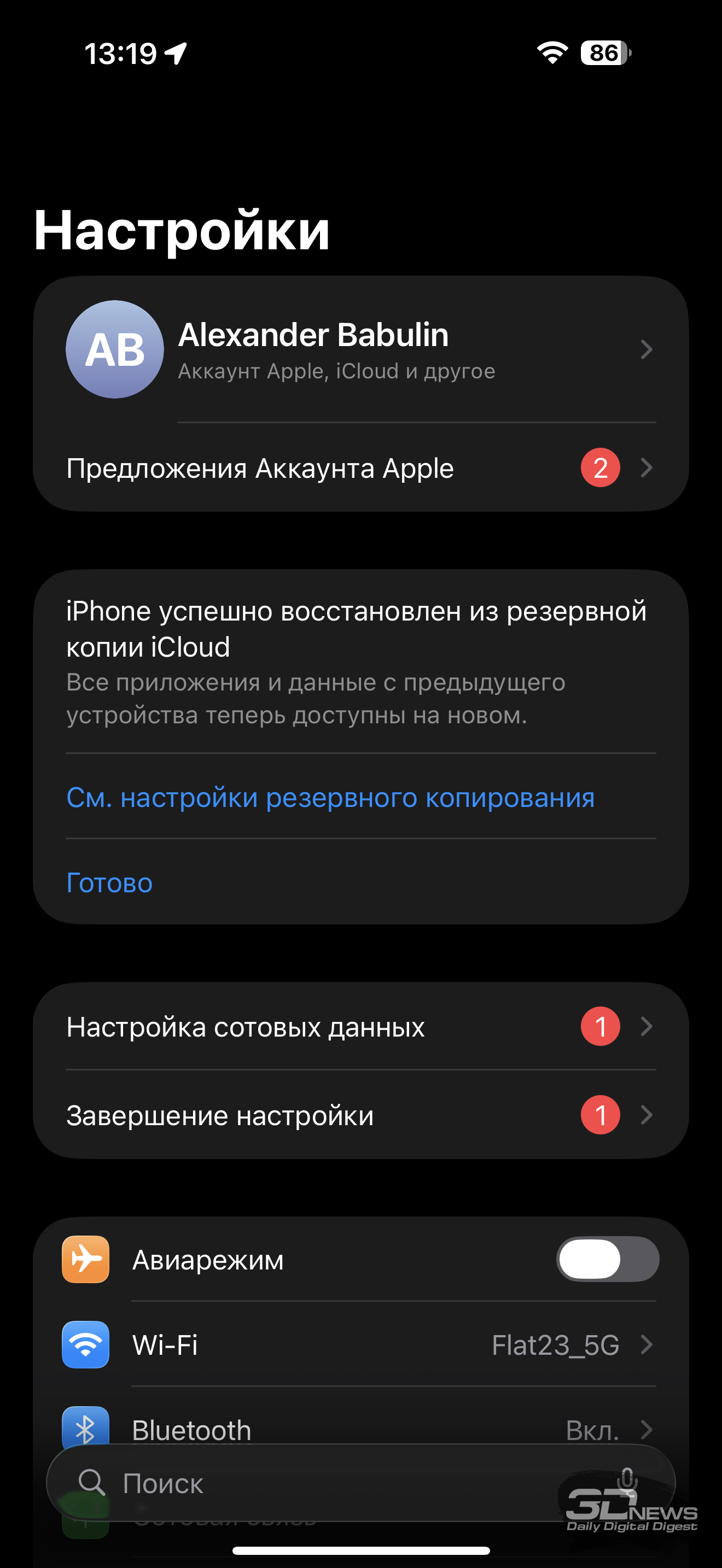
Task: Open Alexander Babulin's Apple account
Action: [359, 350]
